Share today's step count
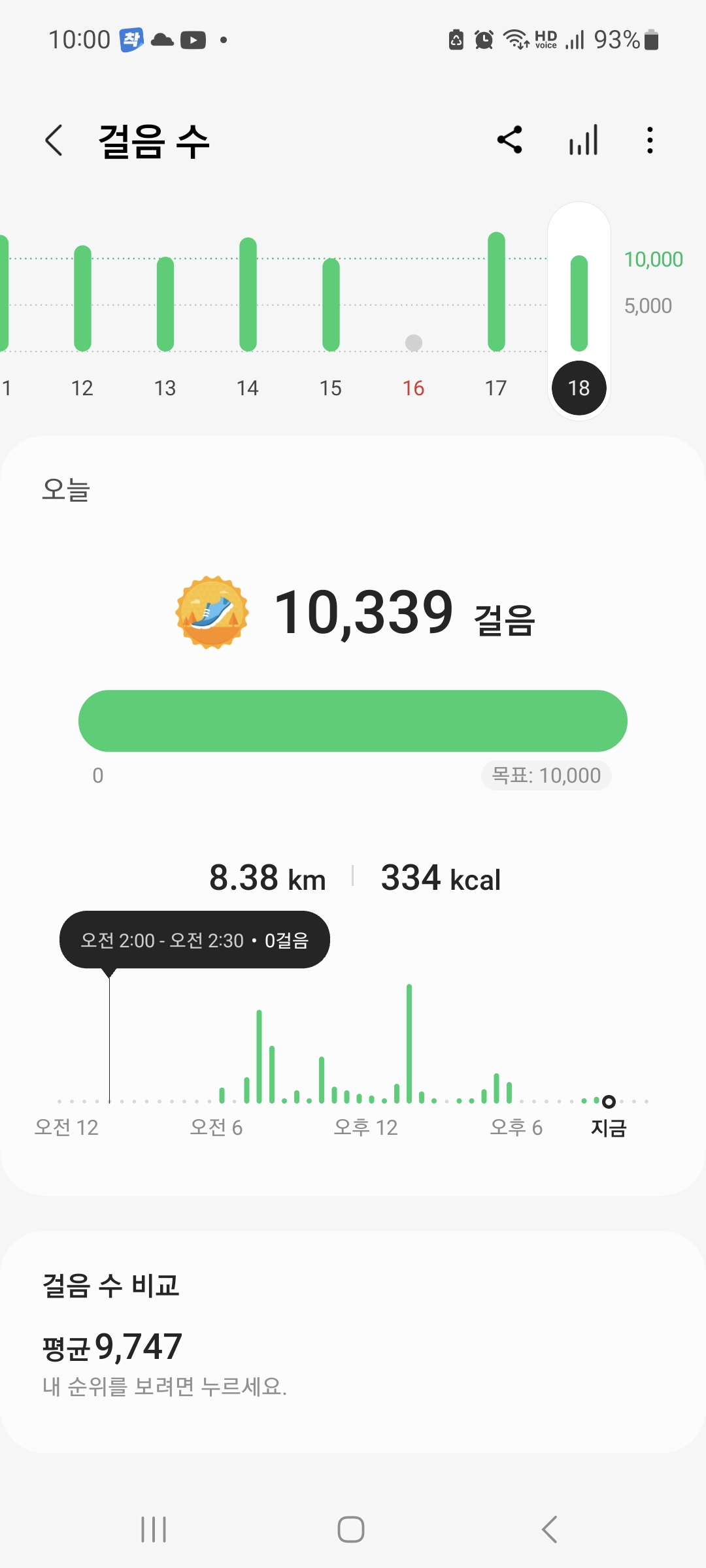This screenshot has height=1568, width=706. click(510, 140)
